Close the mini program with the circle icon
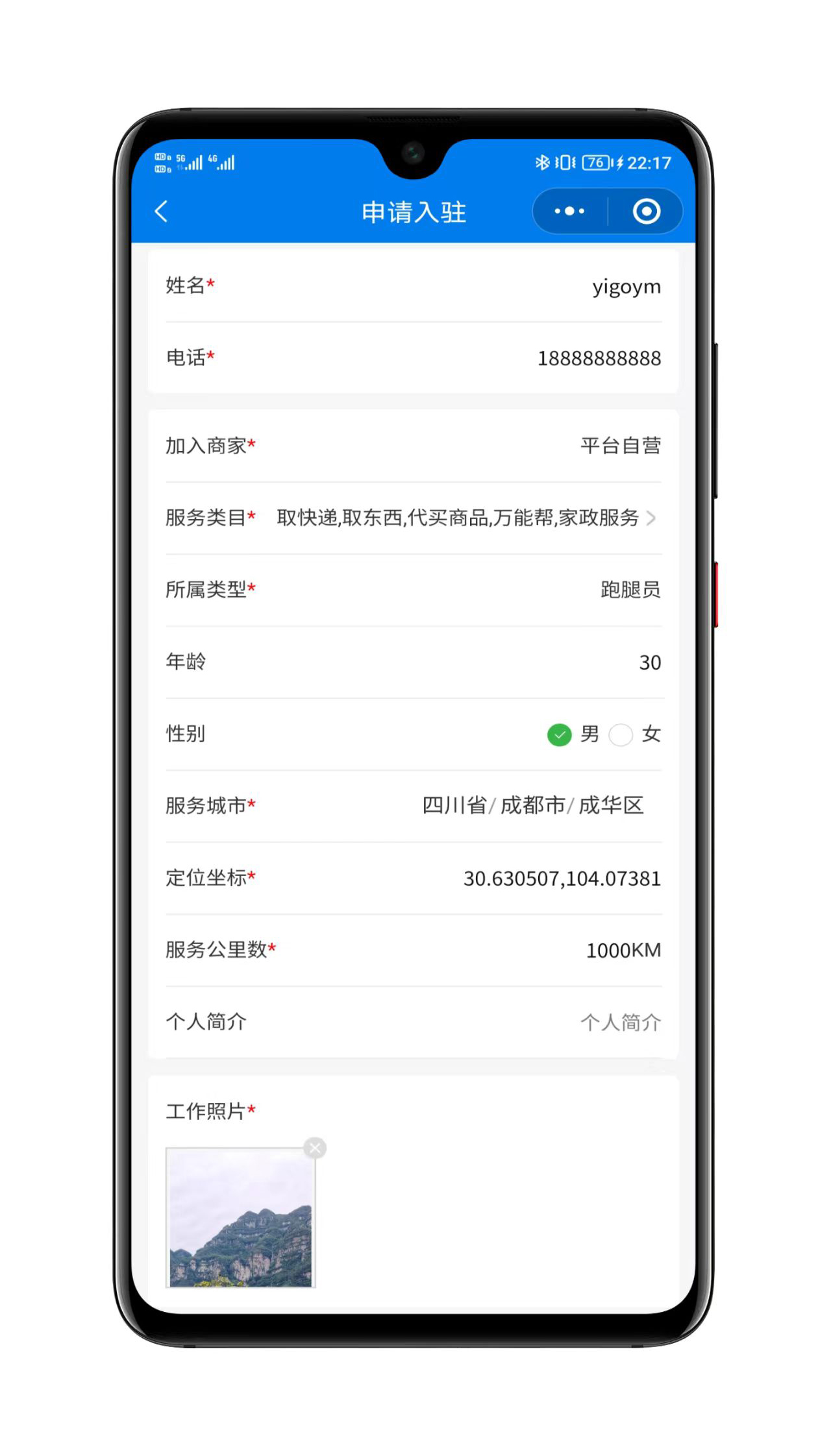Screen dimensions: 831x1456 646,212
